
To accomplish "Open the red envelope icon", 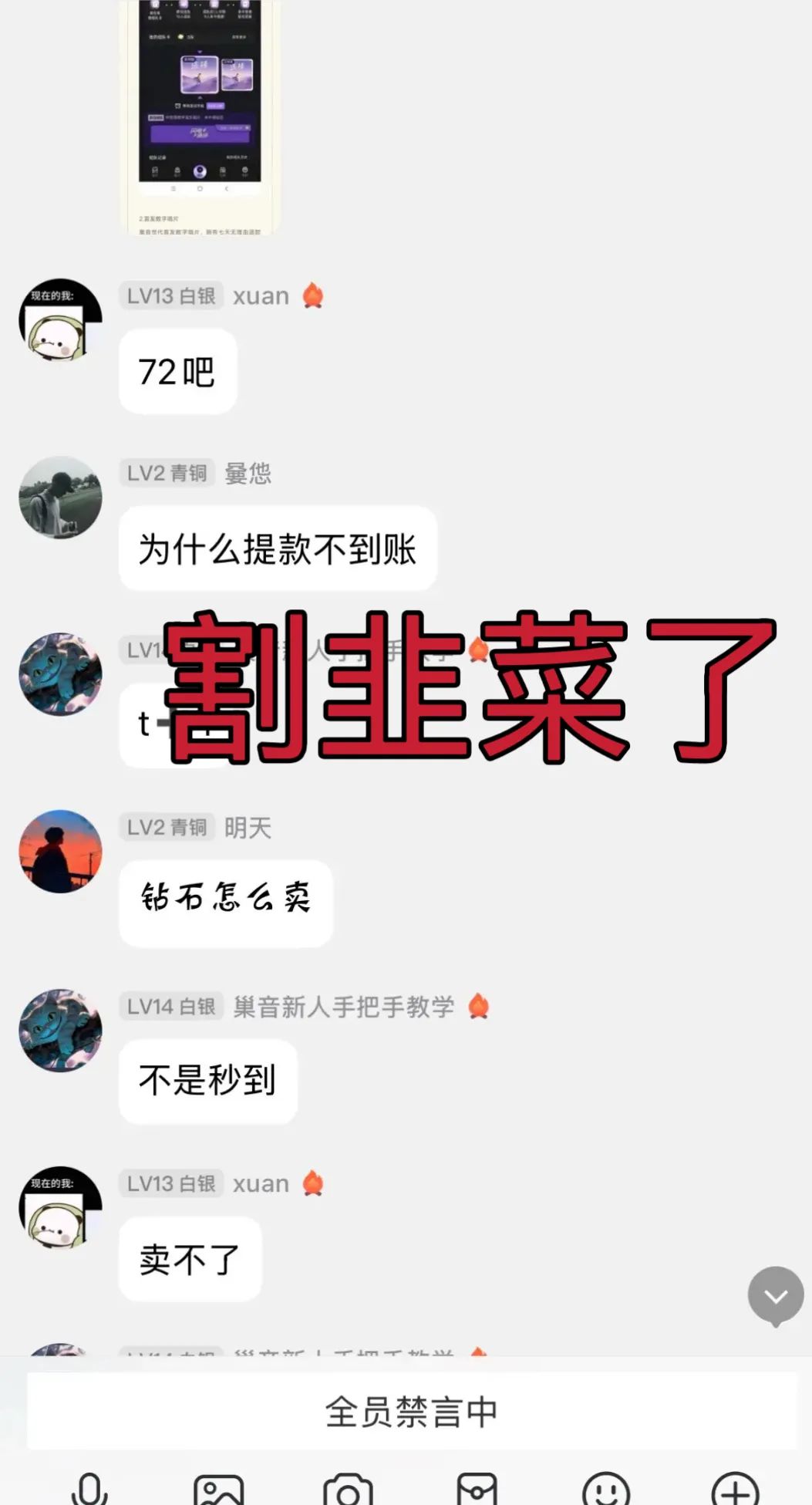I will pos(478,1483).
